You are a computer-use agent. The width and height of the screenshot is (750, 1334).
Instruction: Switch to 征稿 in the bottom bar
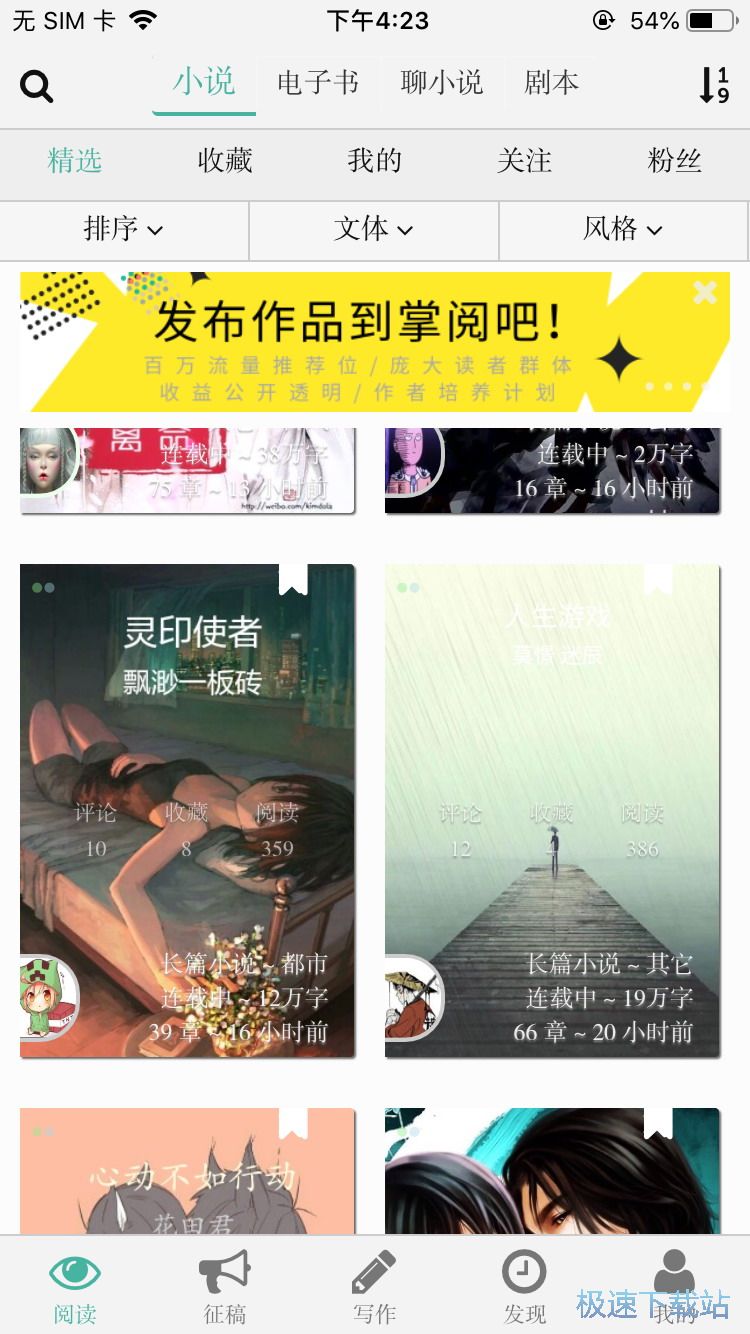[x=225, y=1286]
